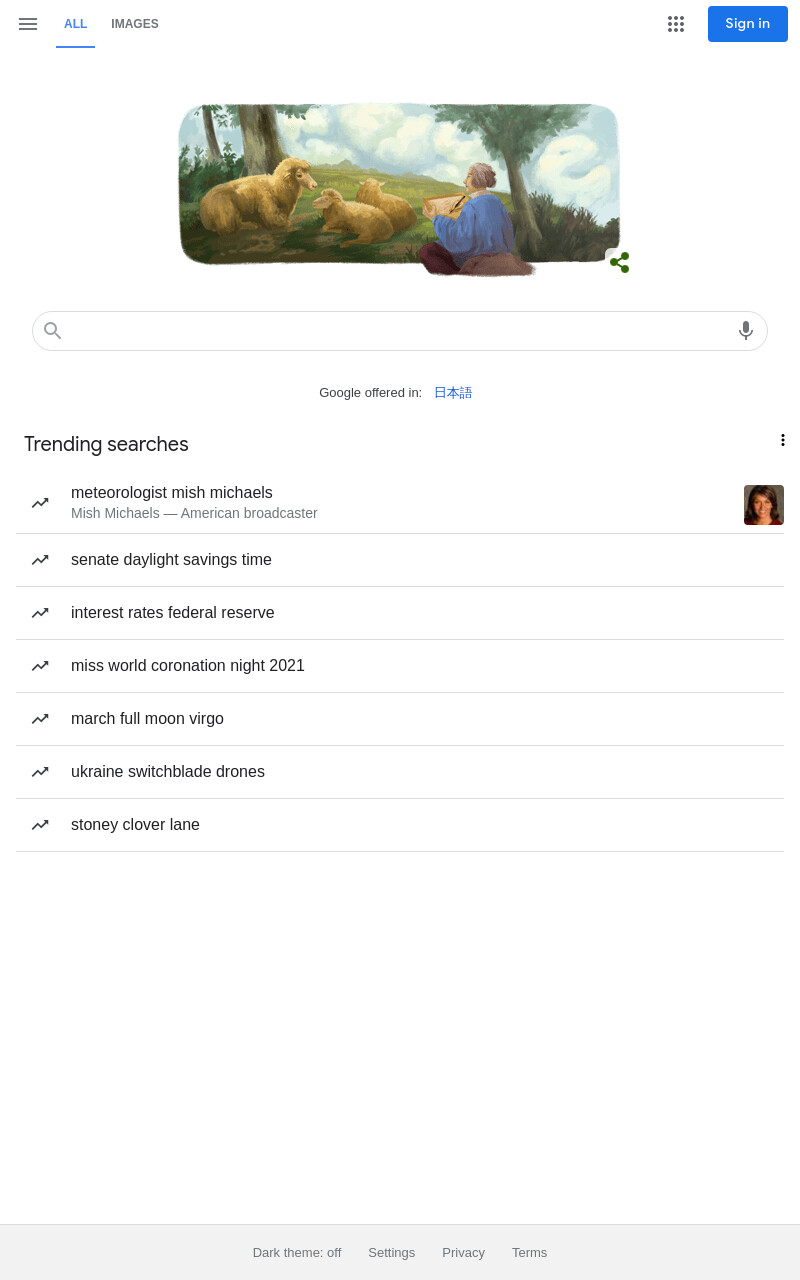Open interest rates federal reserve trend
Viewport: 800px width, 1280px height.
pos(400,613)
